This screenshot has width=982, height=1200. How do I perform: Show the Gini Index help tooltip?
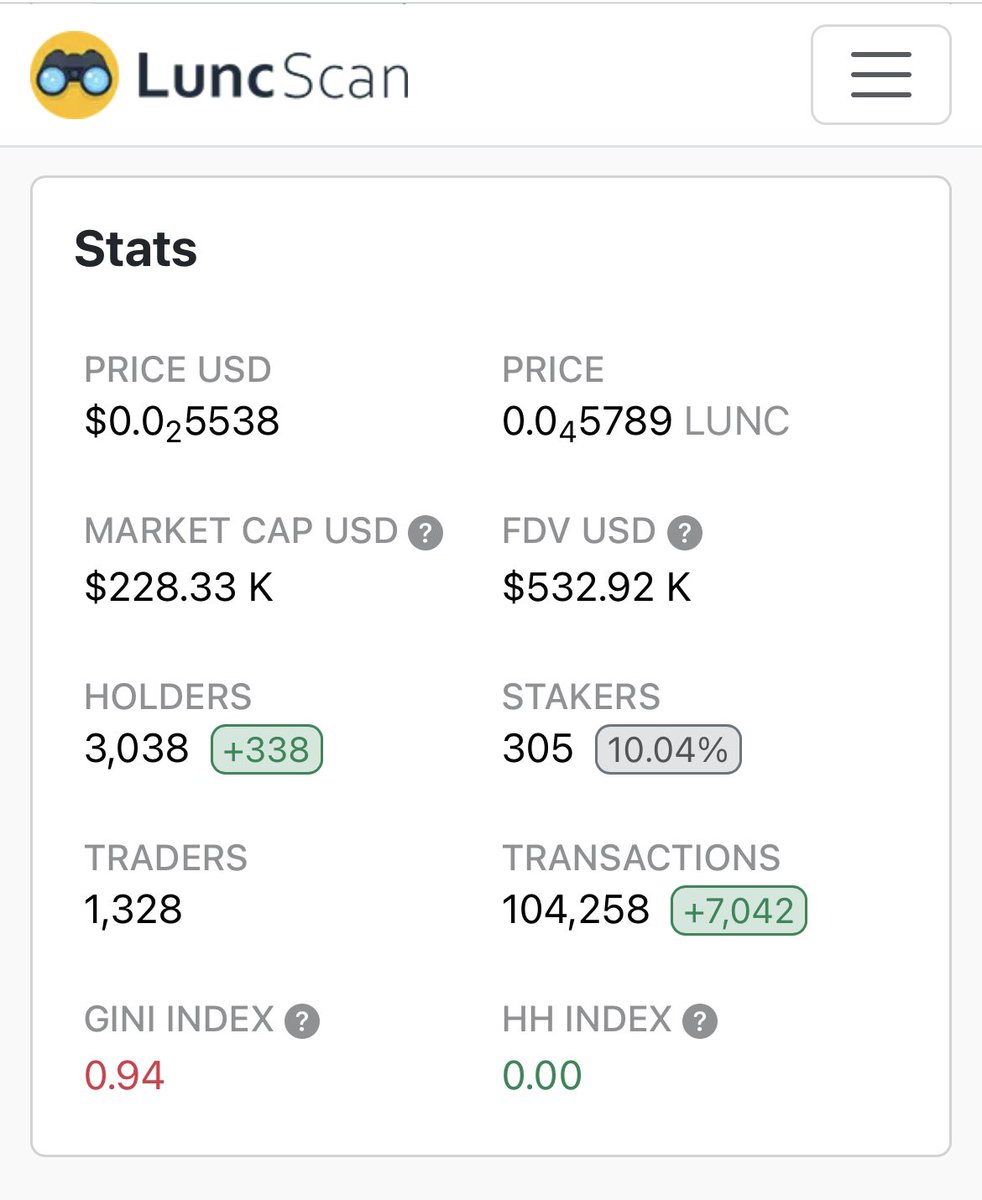coord(302,1022)
